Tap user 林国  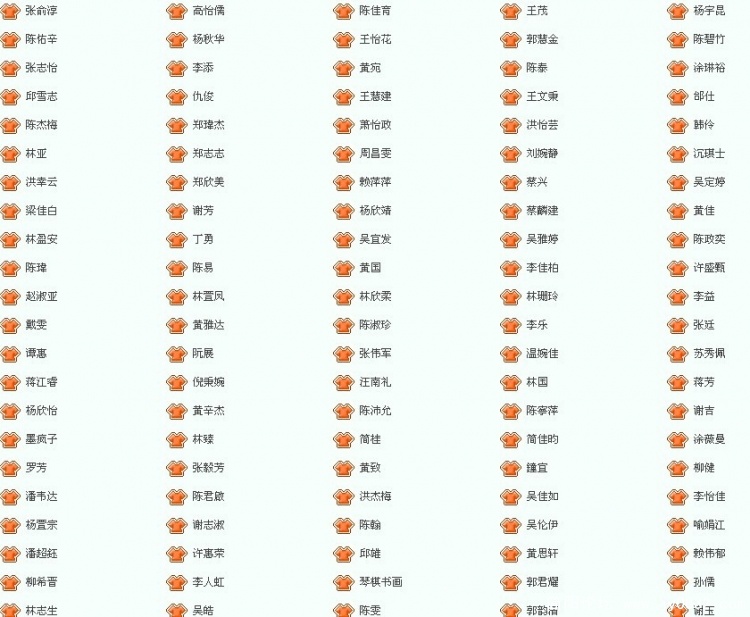537,382
